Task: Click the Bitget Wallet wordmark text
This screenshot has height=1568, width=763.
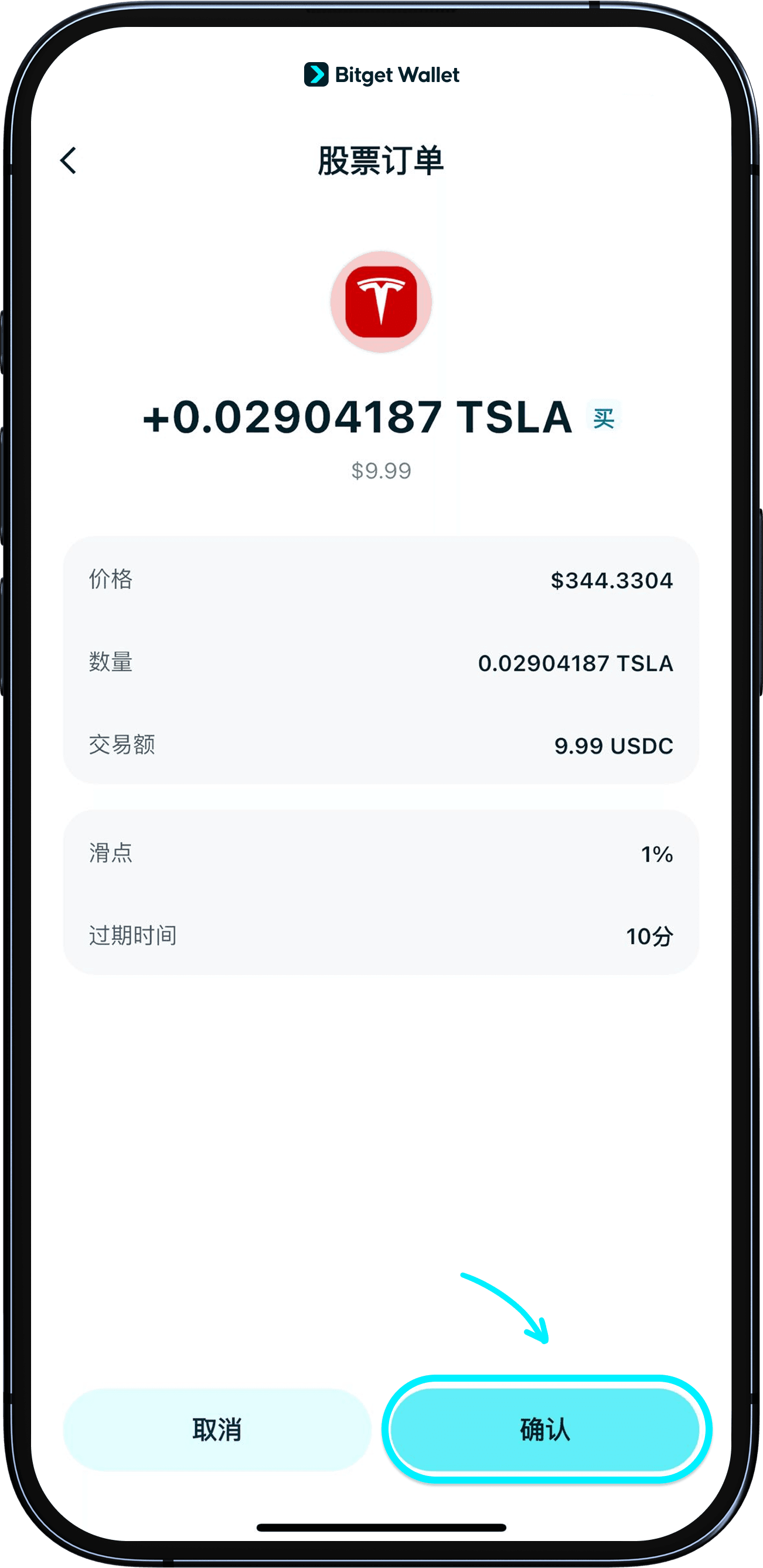Action: click(x=398, y=75)
